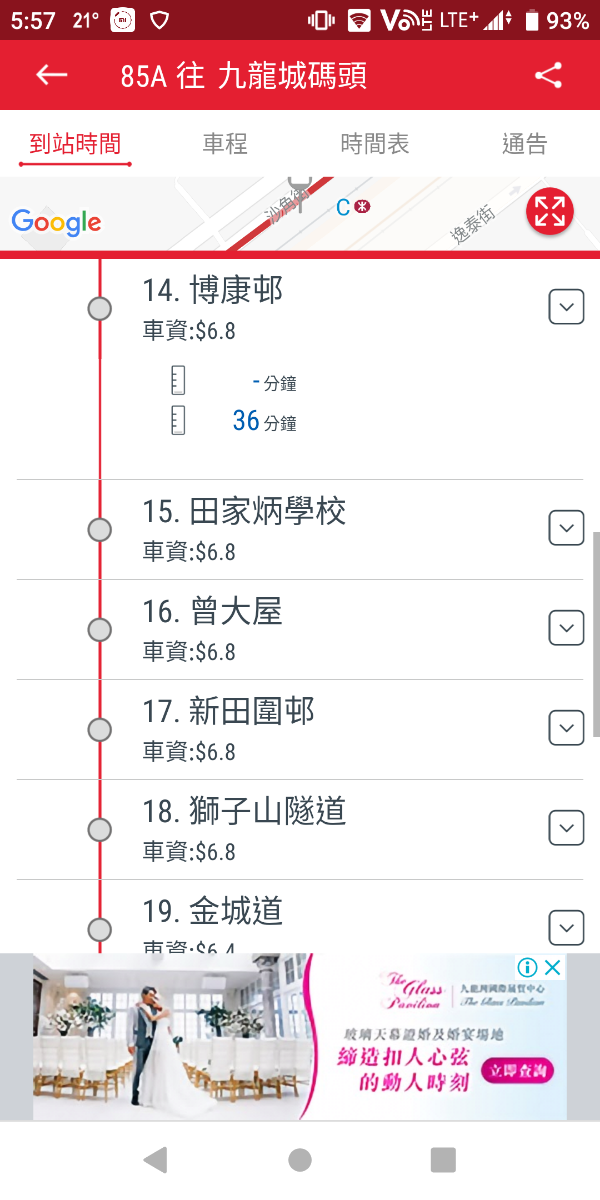The height and width of the screenshot is (1200, 600).
Task: Go back using the header arrow
Action: click(x=52, y=75)
